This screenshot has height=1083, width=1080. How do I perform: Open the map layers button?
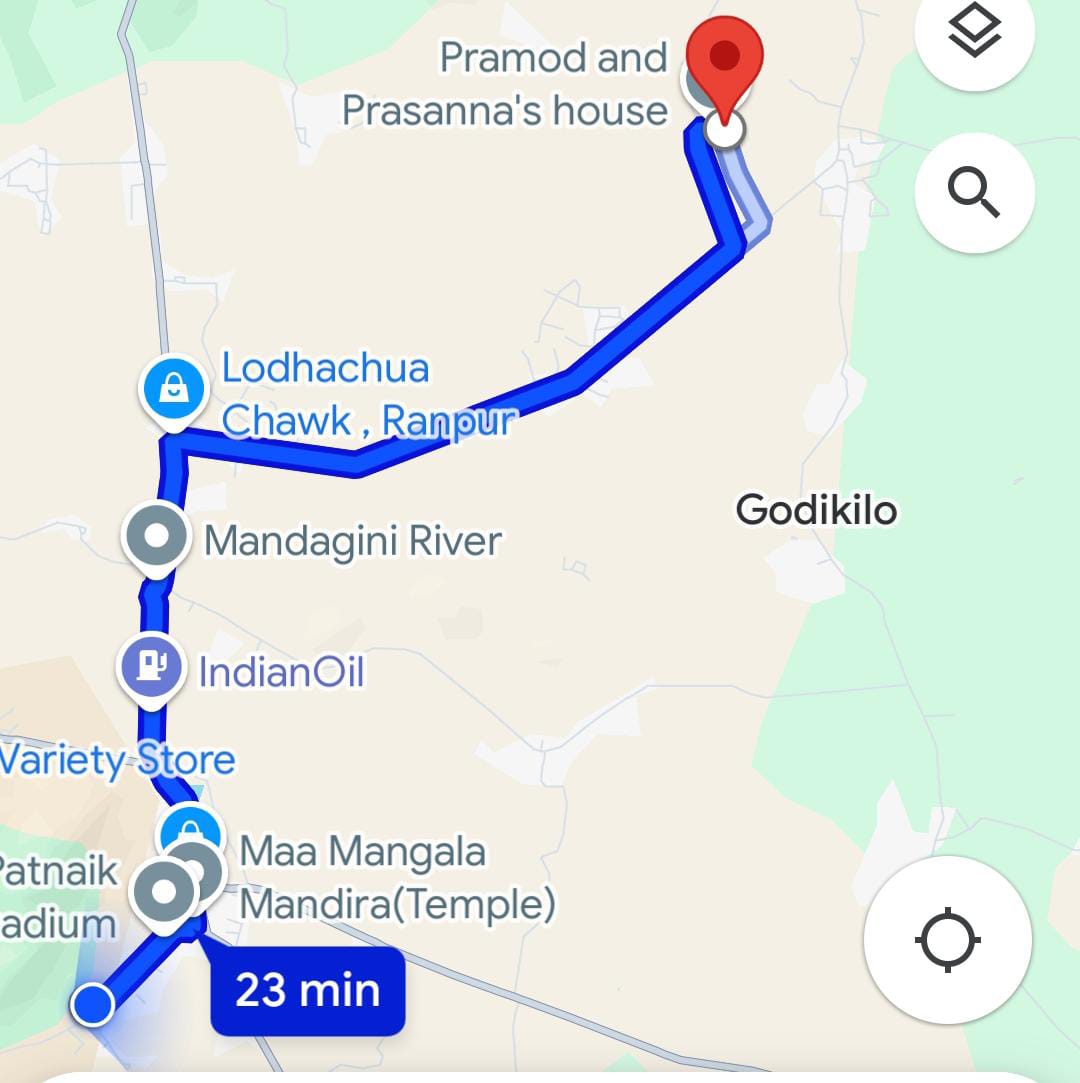tap(974, 36)
